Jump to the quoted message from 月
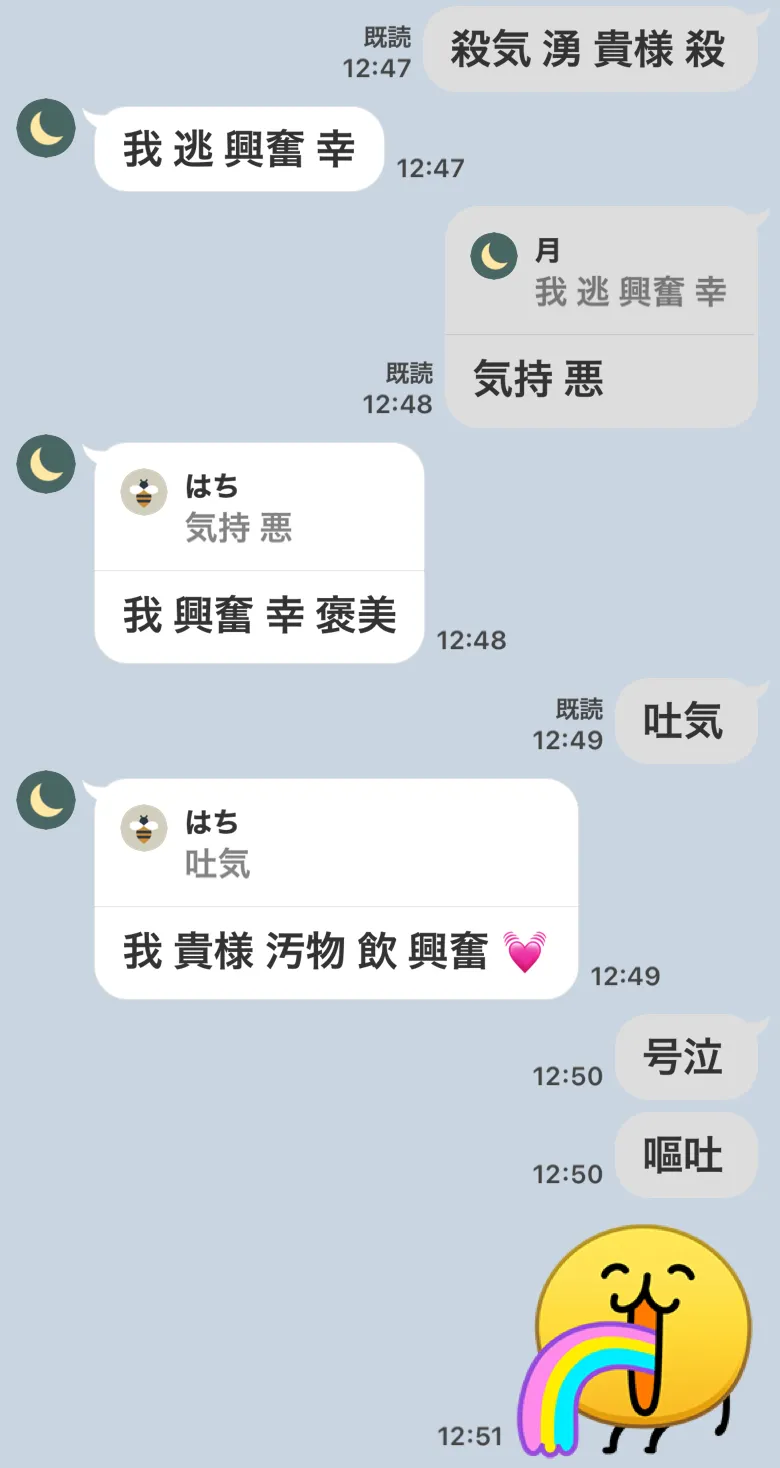Image resolution: width=780 pixels, height=1468 pixels. [600, 272]
